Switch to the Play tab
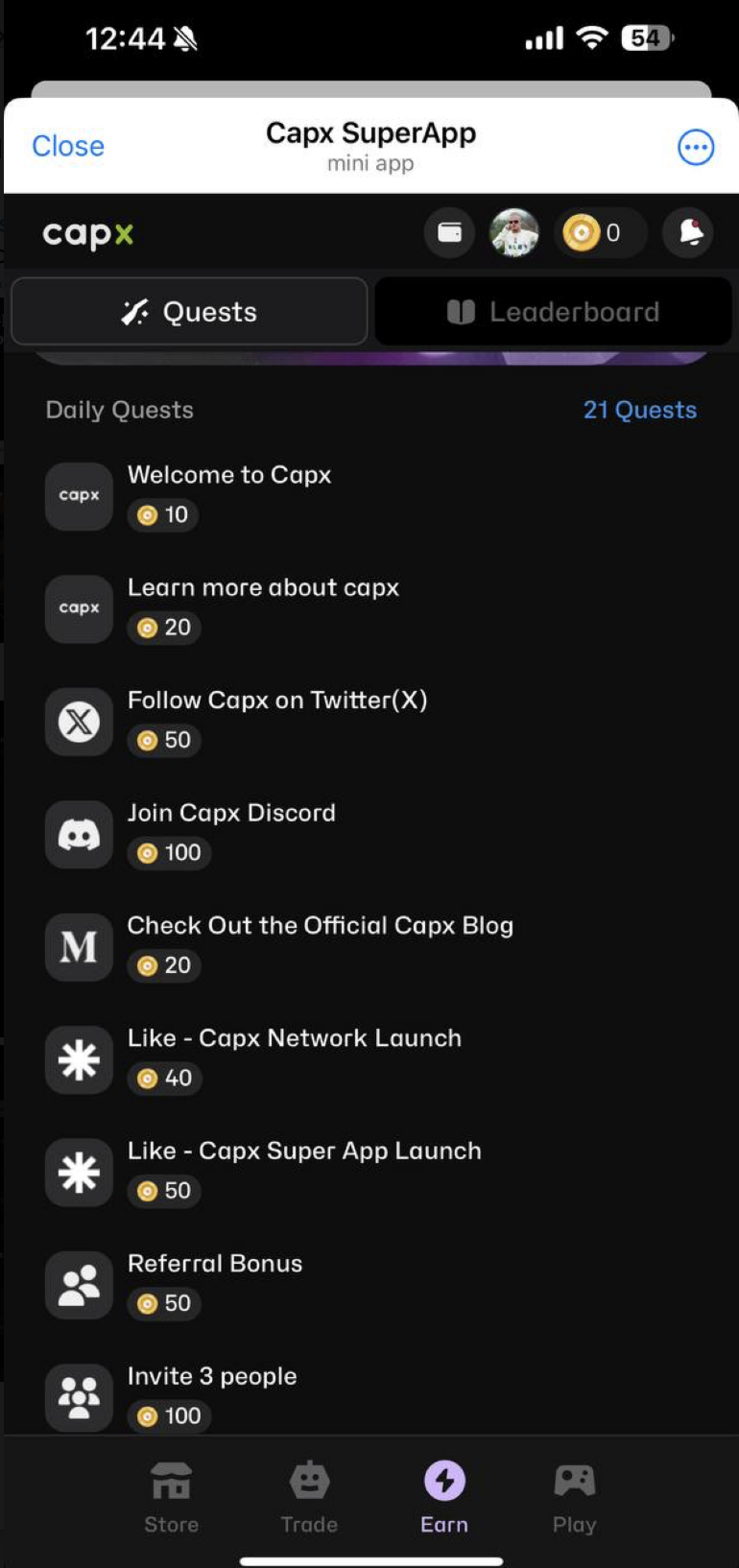This screenshot has height=1568, width=739. pyautogui.click(x=574, y=1498)
